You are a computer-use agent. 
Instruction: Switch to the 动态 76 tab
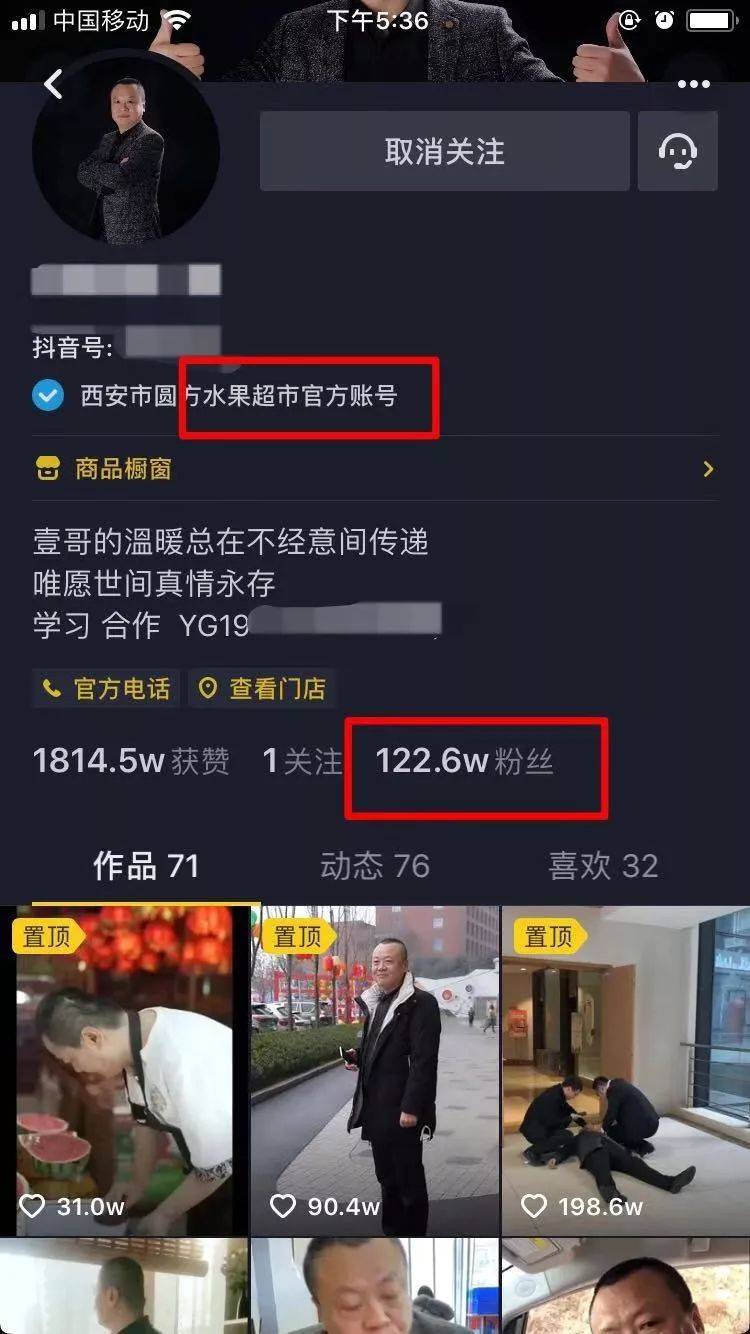tap(375, 866)
